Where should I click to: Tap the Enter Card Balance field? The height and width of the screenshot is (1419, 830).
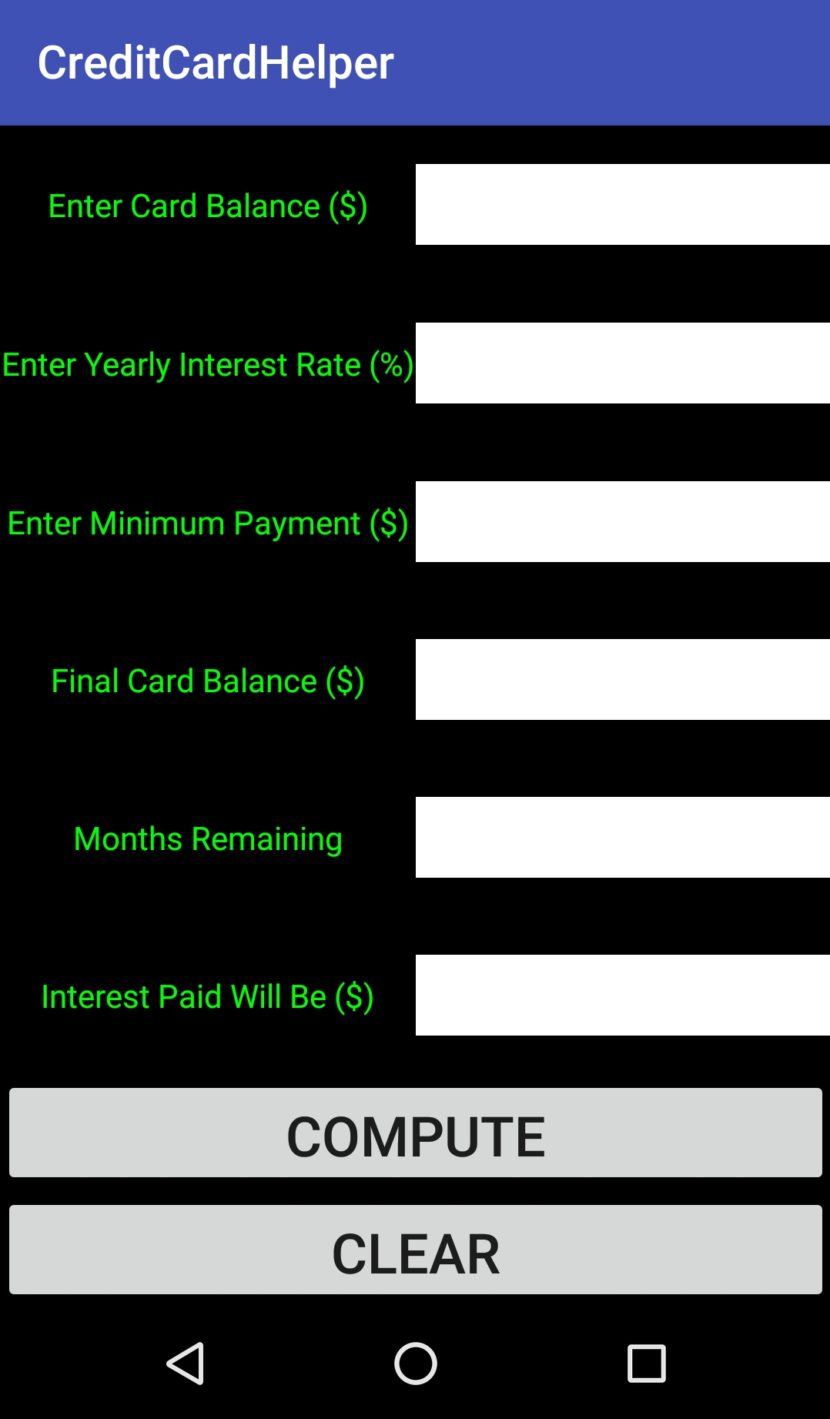coord(622,204)
